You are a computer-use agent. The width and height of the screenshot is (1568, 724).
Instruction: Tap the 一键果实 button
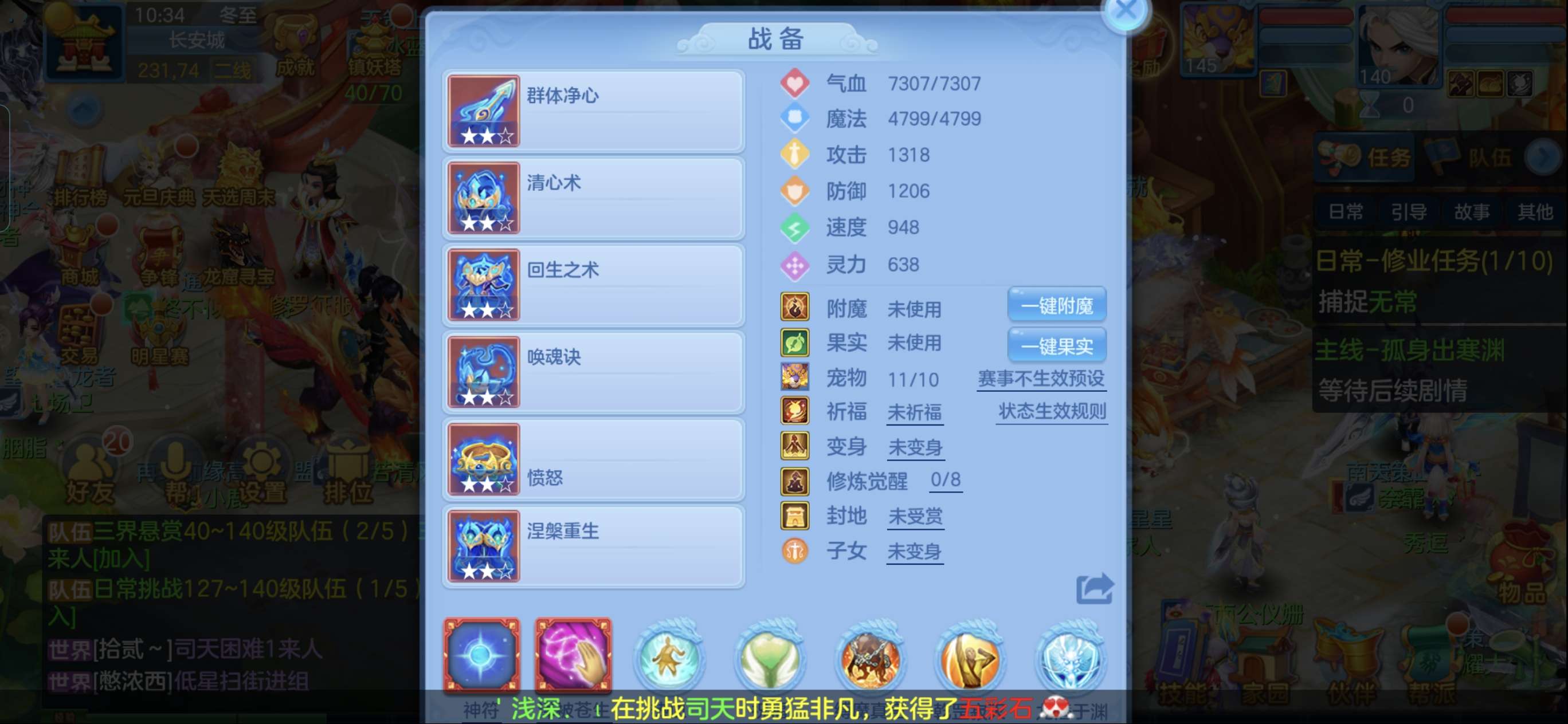1057,346
